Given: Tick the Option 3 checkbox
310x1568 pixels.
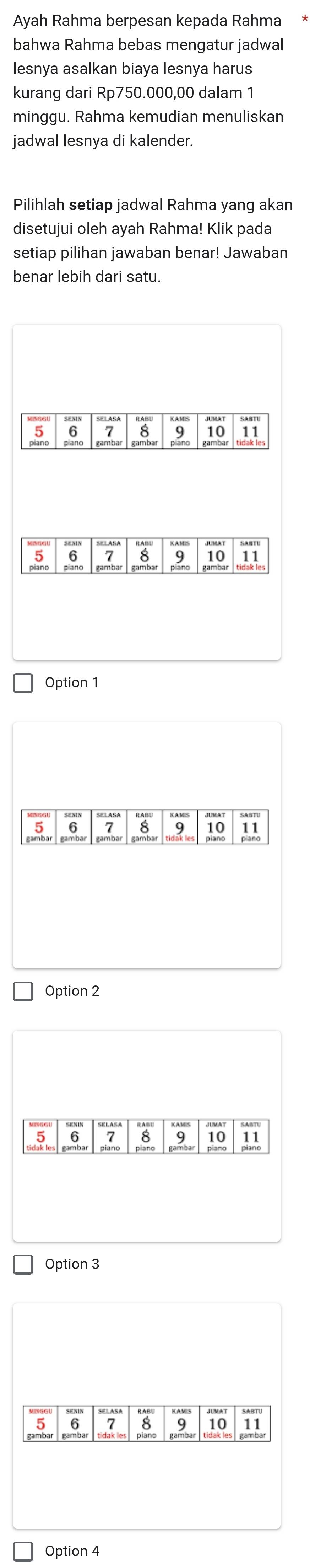Looking at the screenshot, I should pos(23,1264).
